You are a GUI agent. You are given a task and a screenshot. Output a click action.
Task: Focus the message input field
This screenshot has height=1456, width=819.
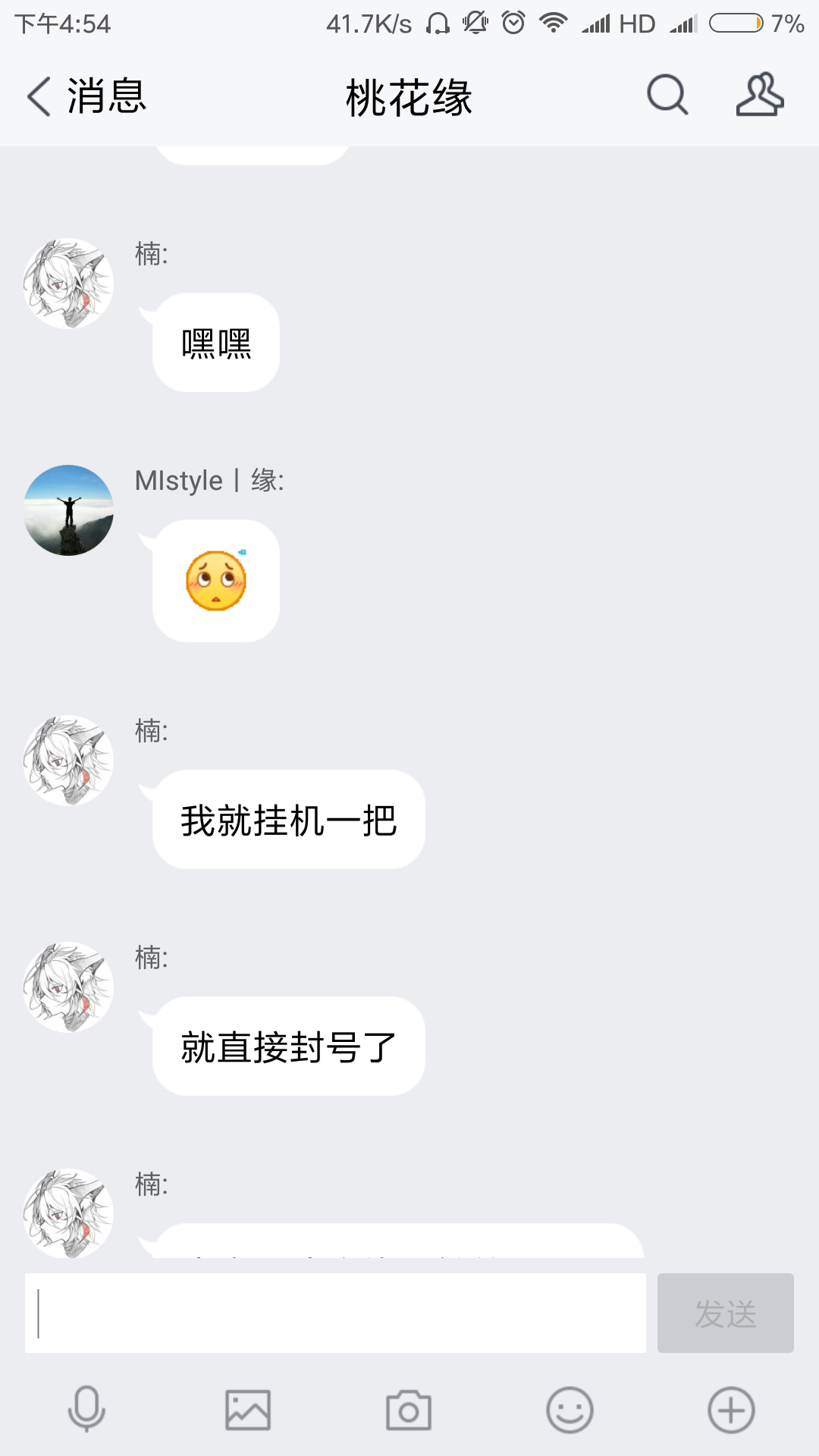click(x=335, y=1313)
